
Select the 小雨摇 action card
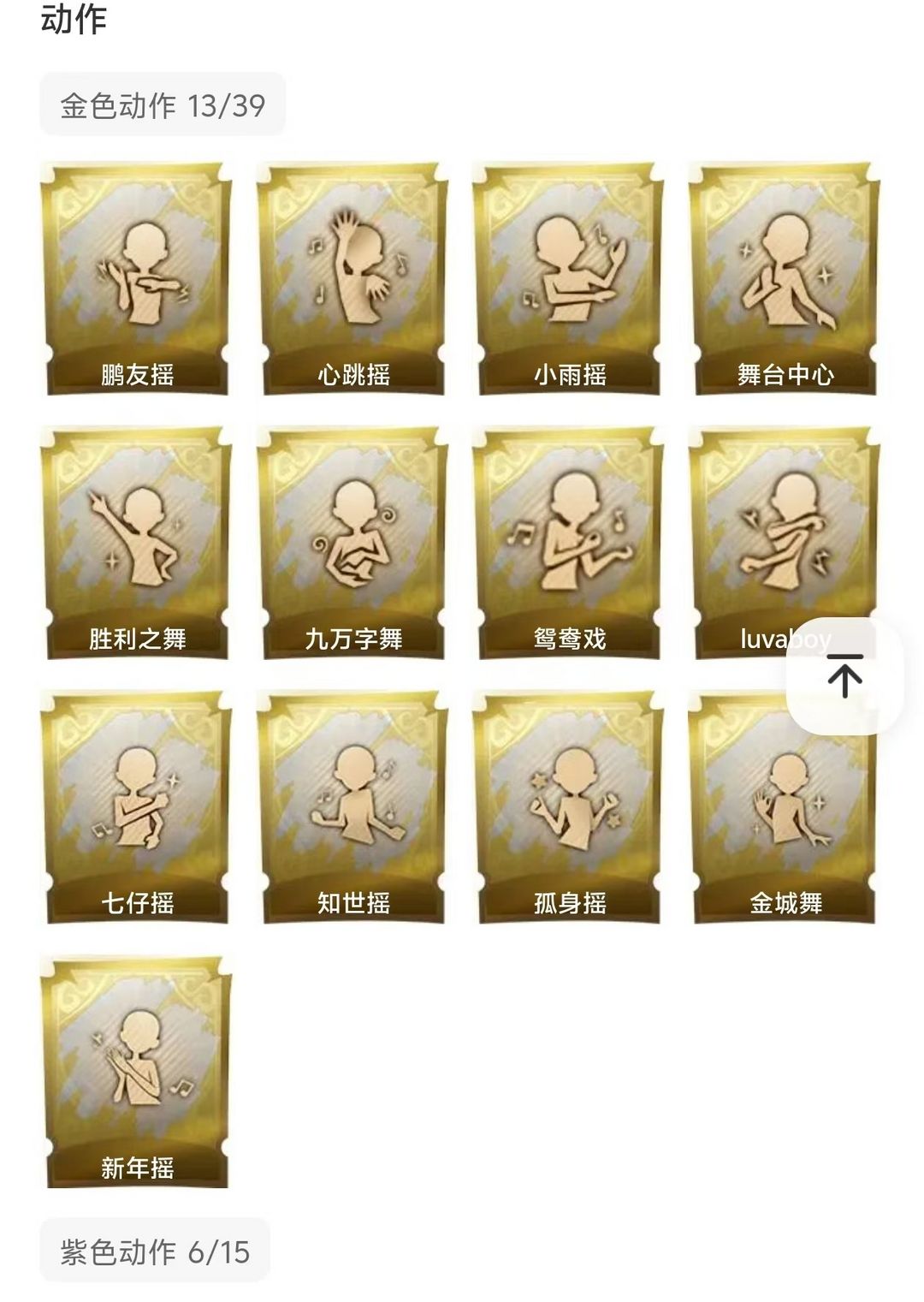tap(569, 278)
